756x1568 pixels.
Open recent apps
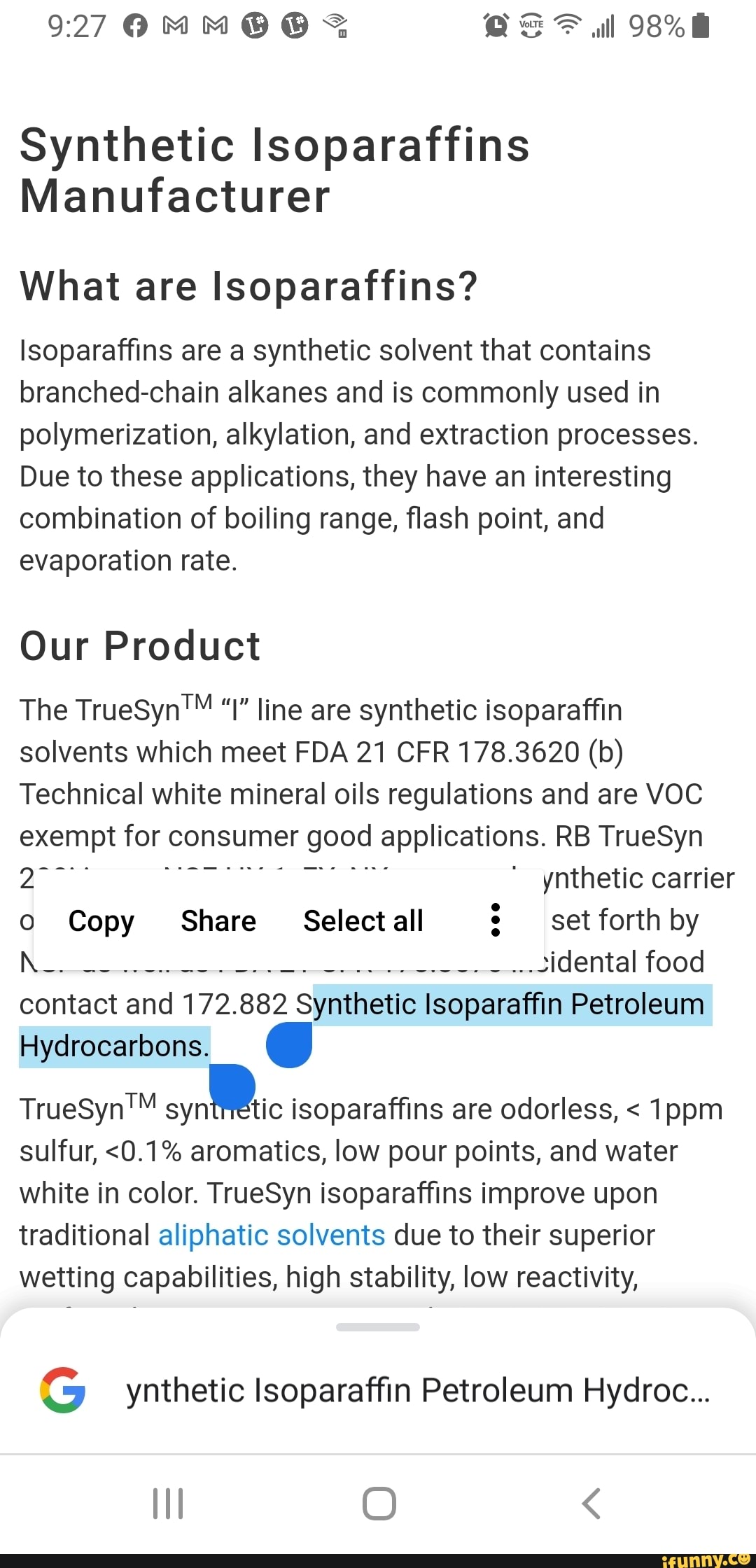168,1503
